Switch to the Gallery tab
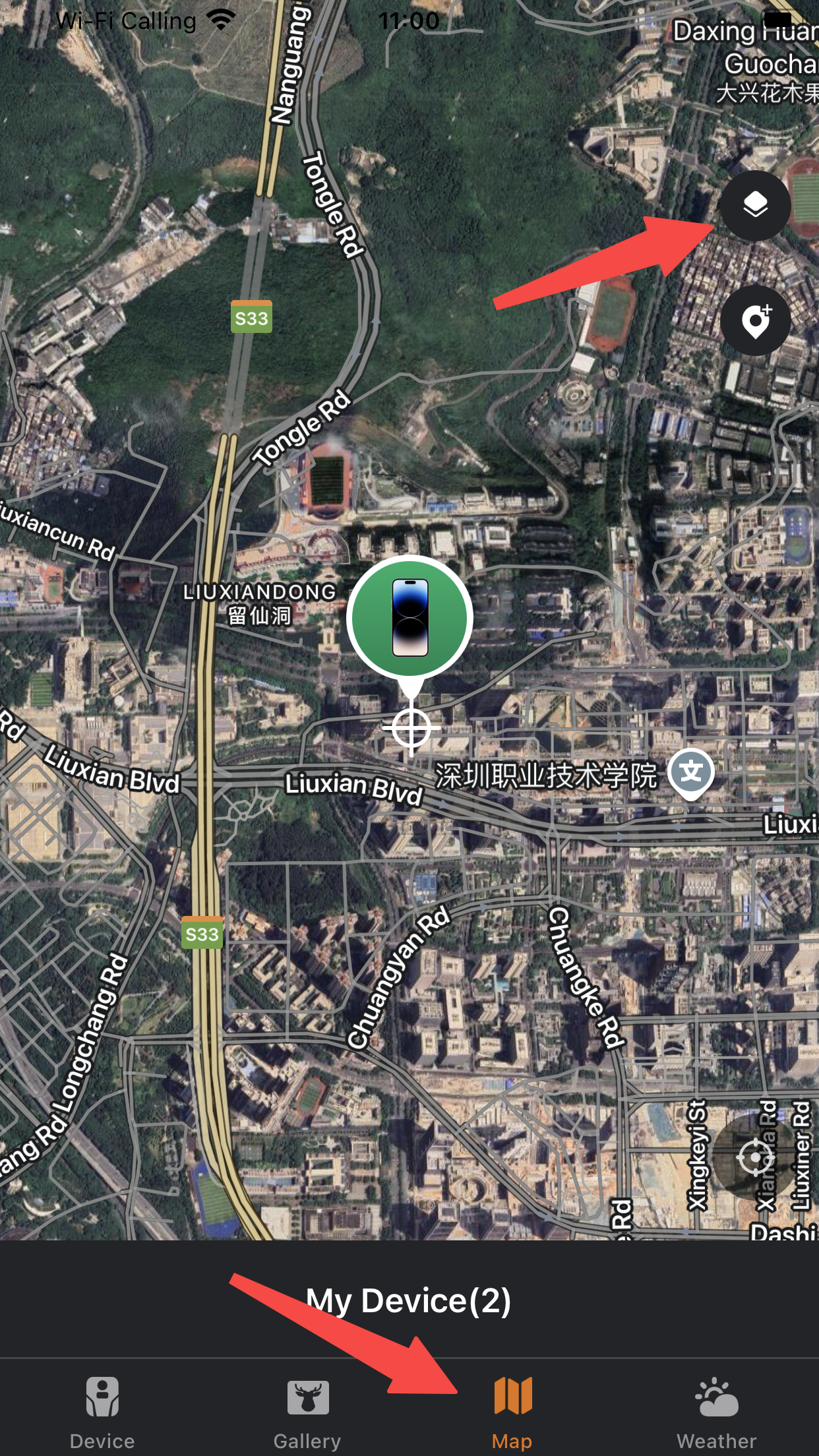The height and width of the screenshot is (1456, 819). 307,1411
